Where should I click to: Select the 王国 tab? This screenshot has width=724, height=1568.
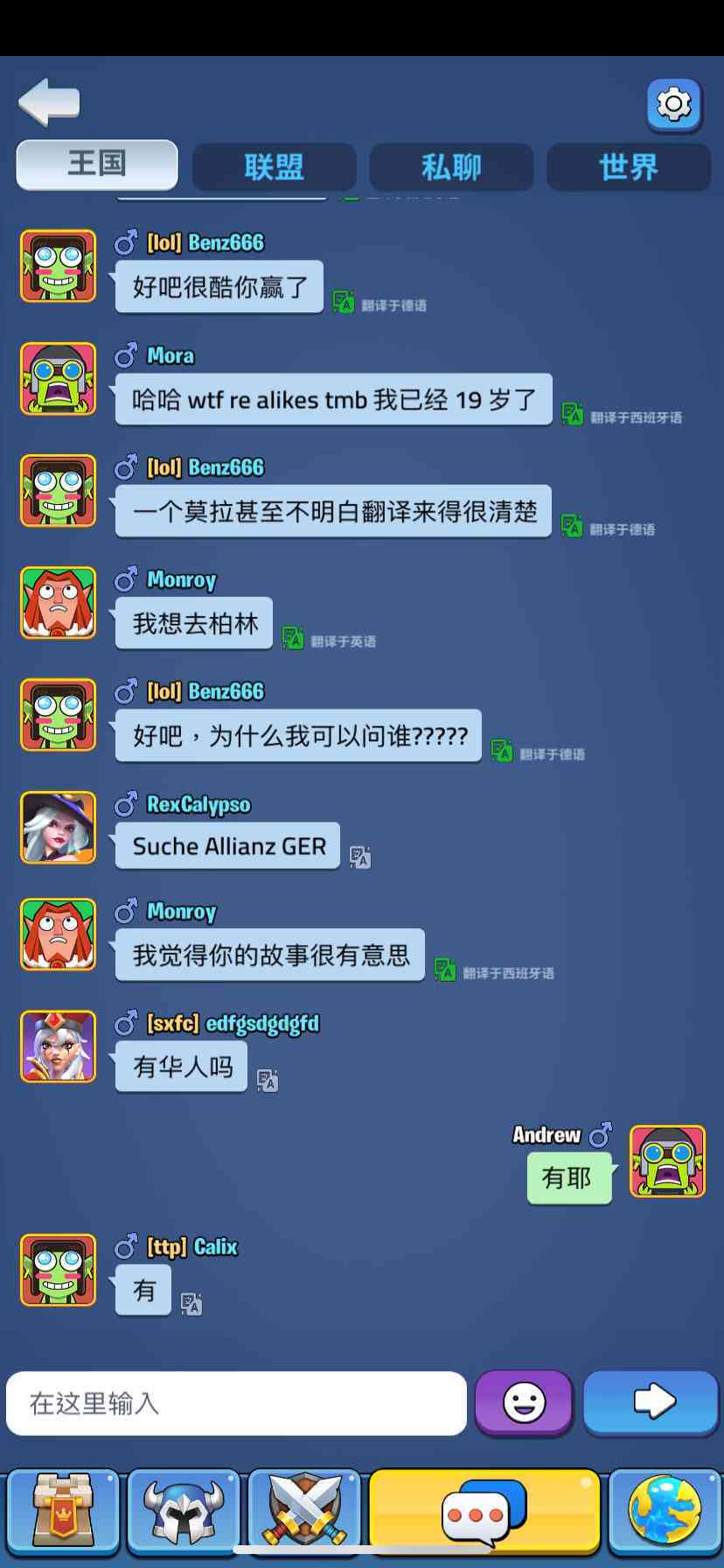click(97, 164)
